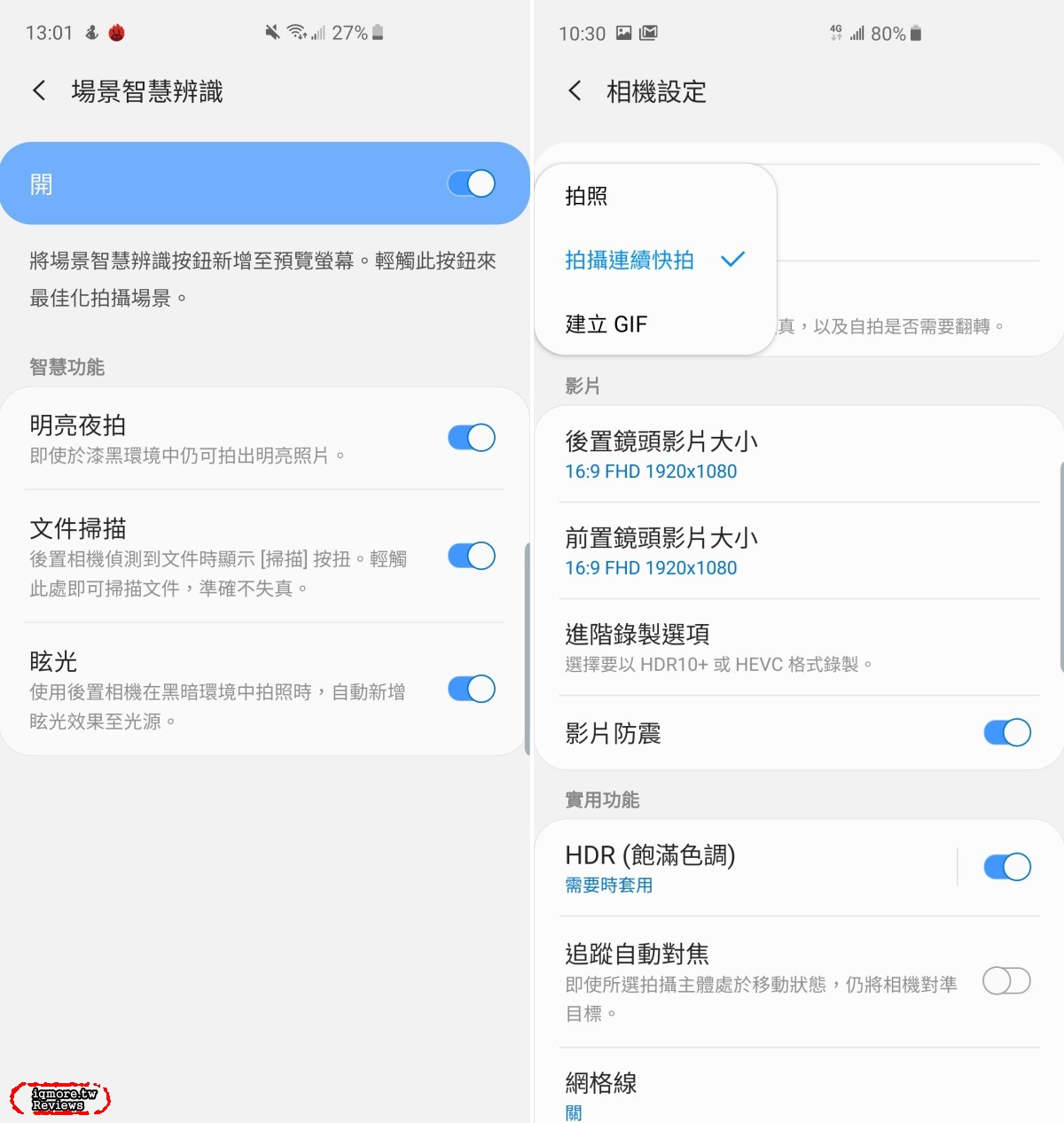Switch off the 眩光 effect

pyautogui.click(x=471, y=689)
